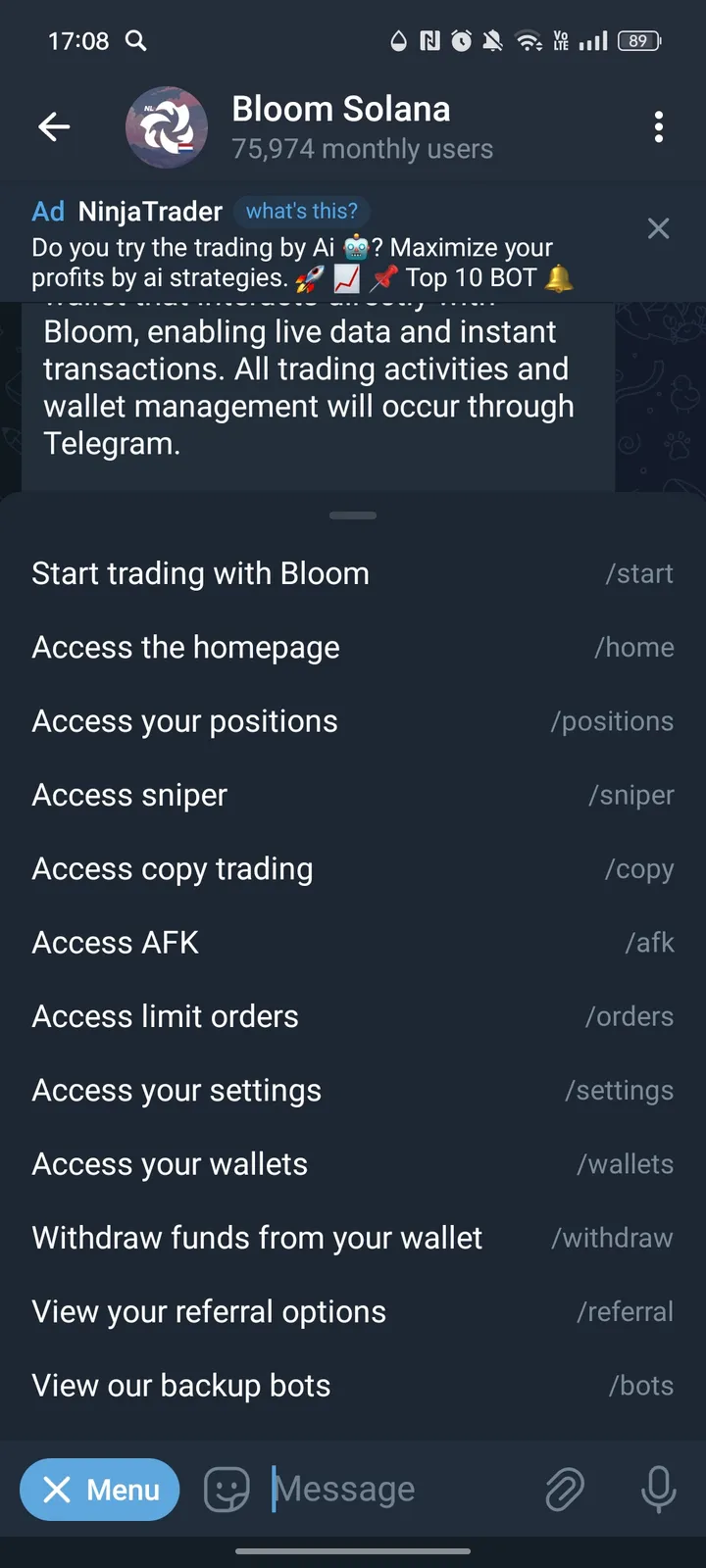706x1568 pixels.
Task: Tap the notifications-muted bell status icon
Action: click(491, 41)
